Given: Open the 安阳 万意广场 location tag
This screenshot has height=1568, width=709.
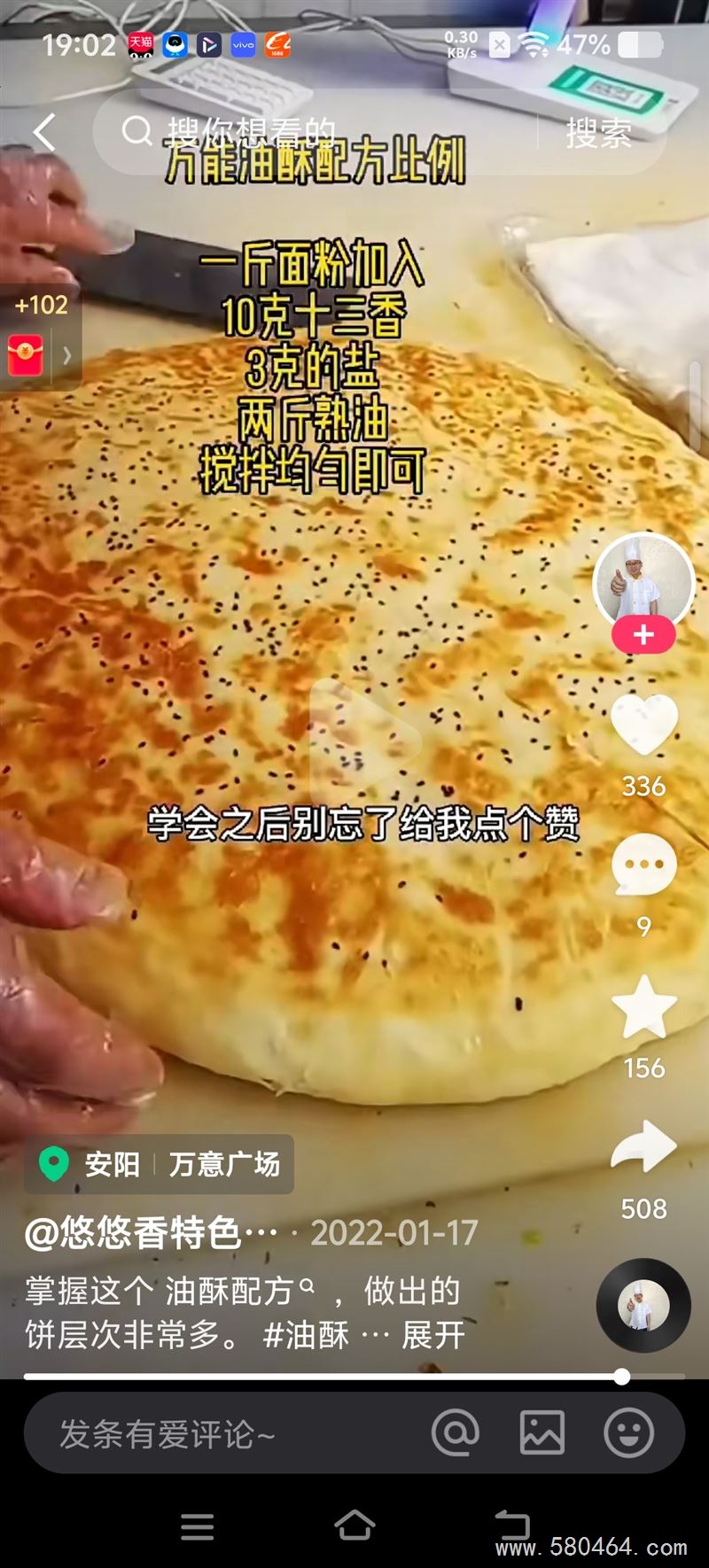Looking at the screenshot, I should tap(160, 1164).
